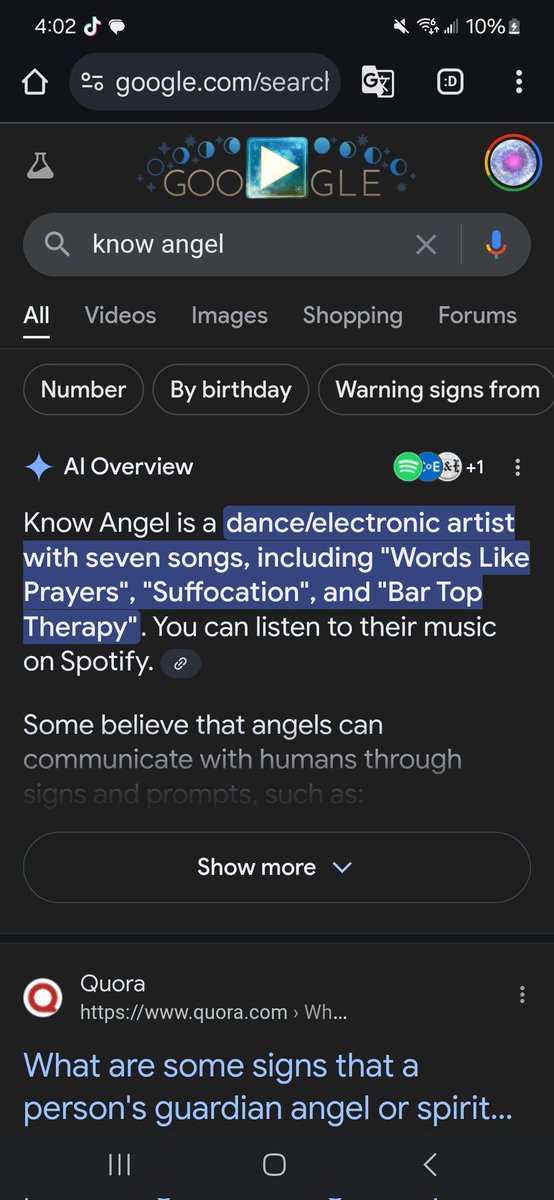Clear the search query text
554x1200 pixels.
pyautogui.click(x=426, y=244)
